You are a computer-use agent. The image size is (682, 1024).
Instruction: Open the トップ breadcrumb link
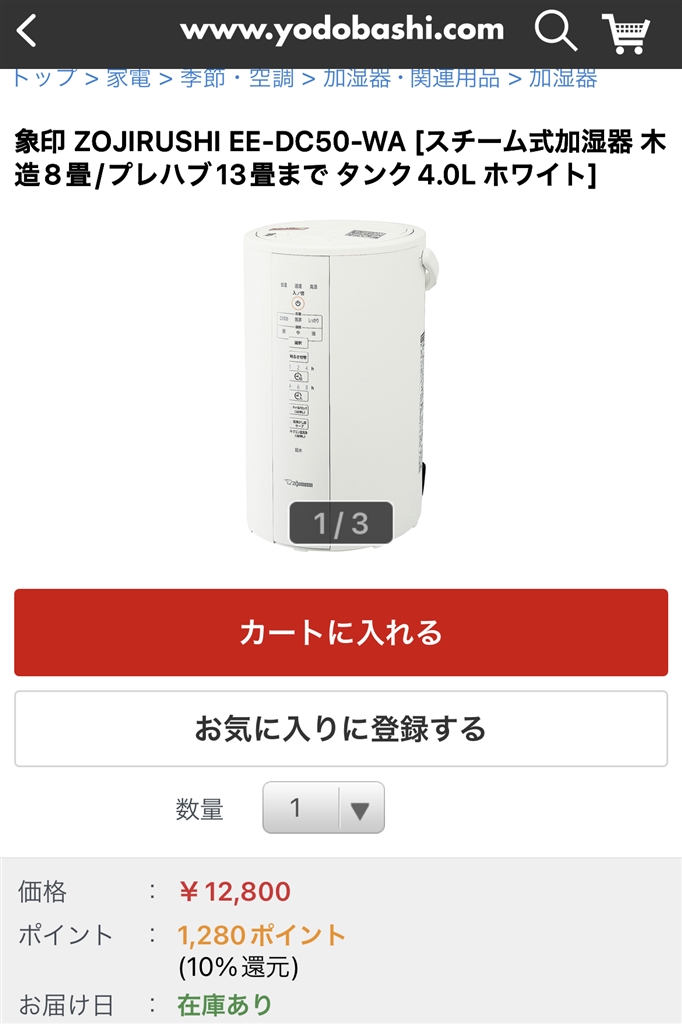[x=45, y=78]
